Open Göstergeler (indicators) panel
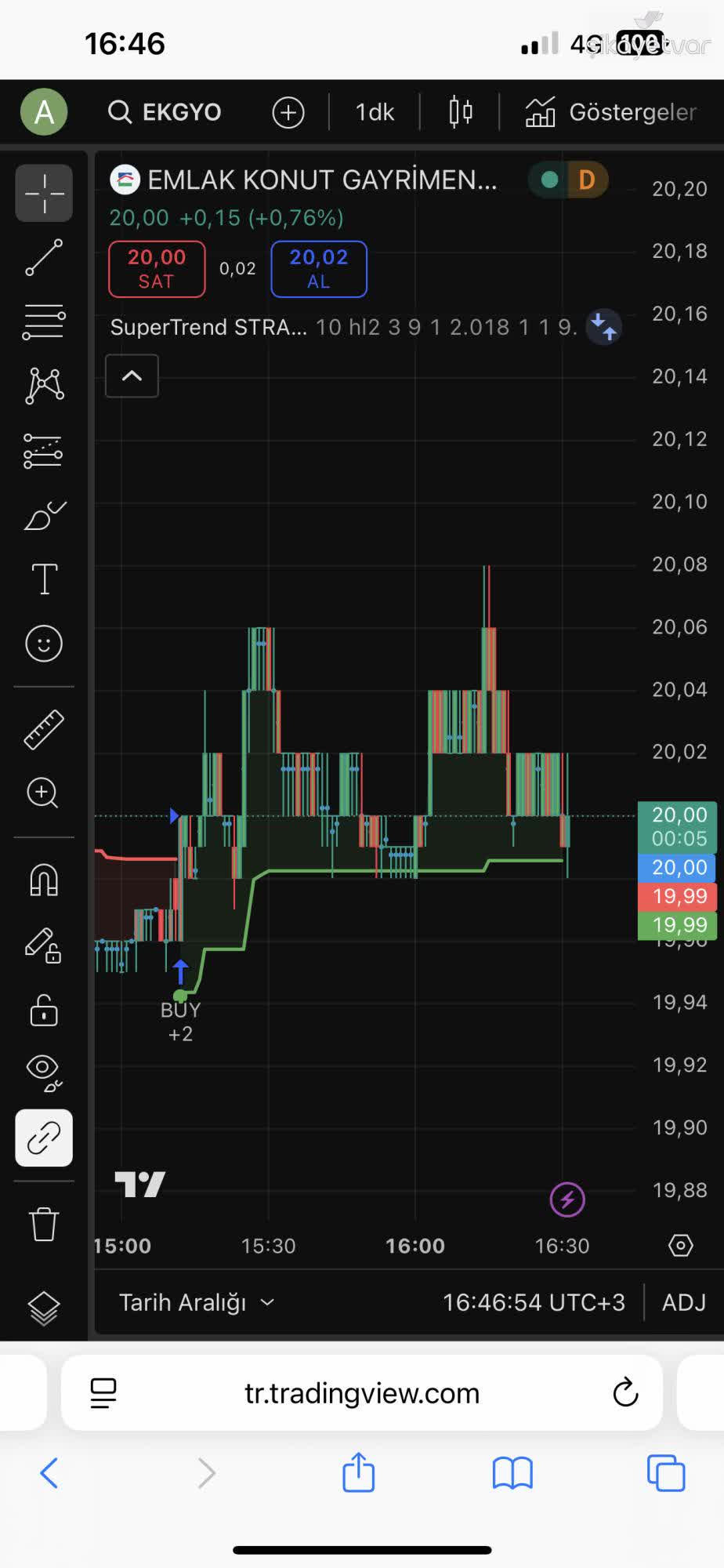This screenshot has width=724, height=1568. pos(613,111)
